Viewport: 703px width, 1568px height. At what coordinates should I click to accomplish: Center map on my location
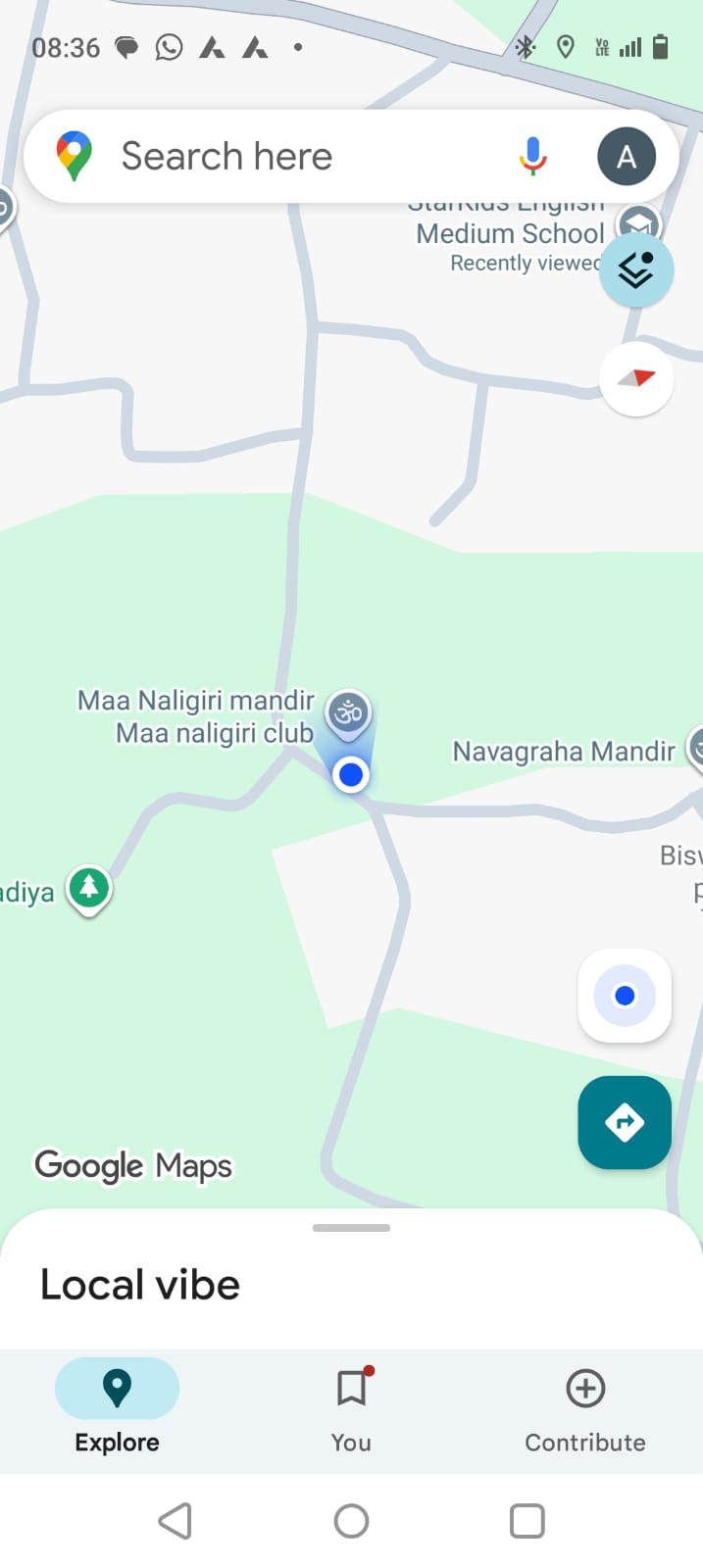(625, 996)
